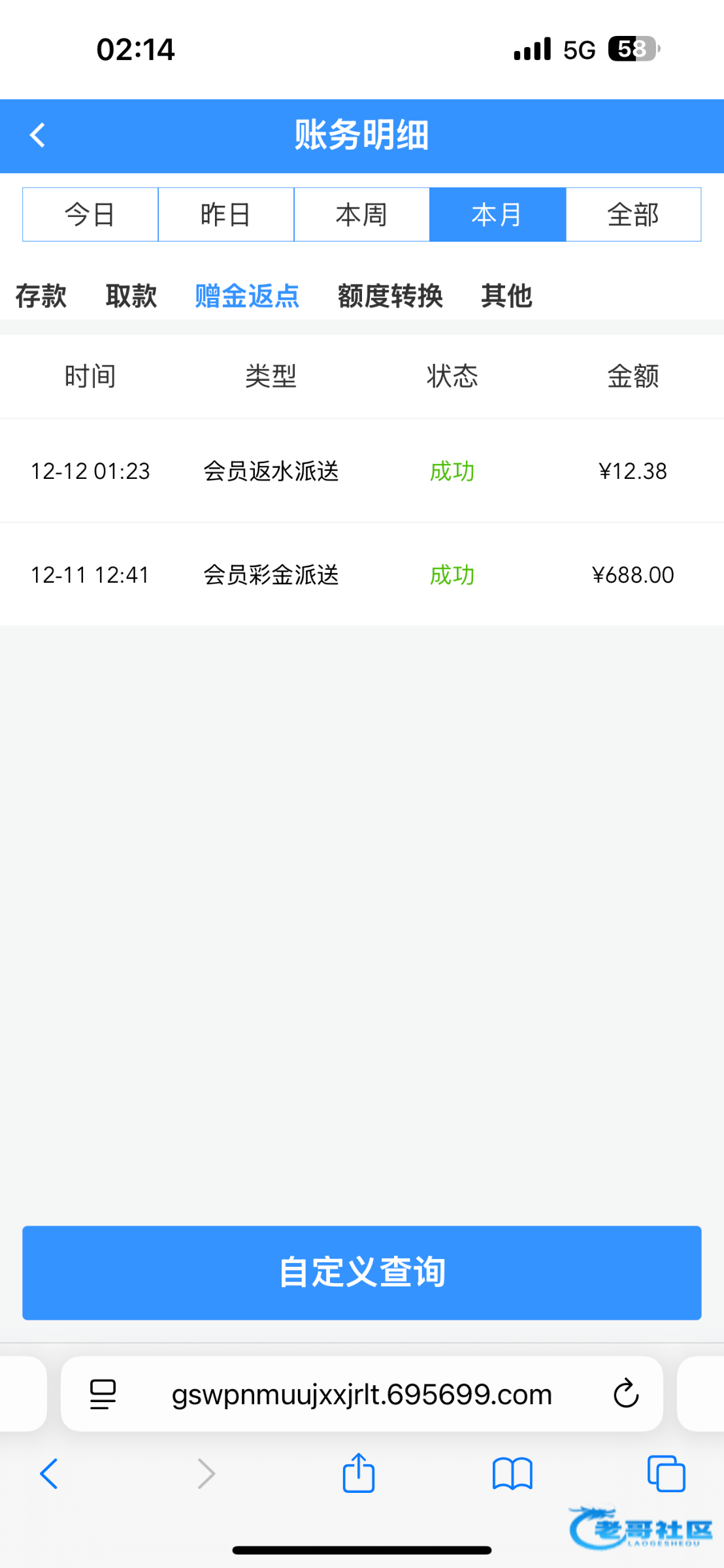This screenshot has width=724, height=1568.
Task: Select the 昨日 time range
Action: pyautogui.click(x=226, y=215)
